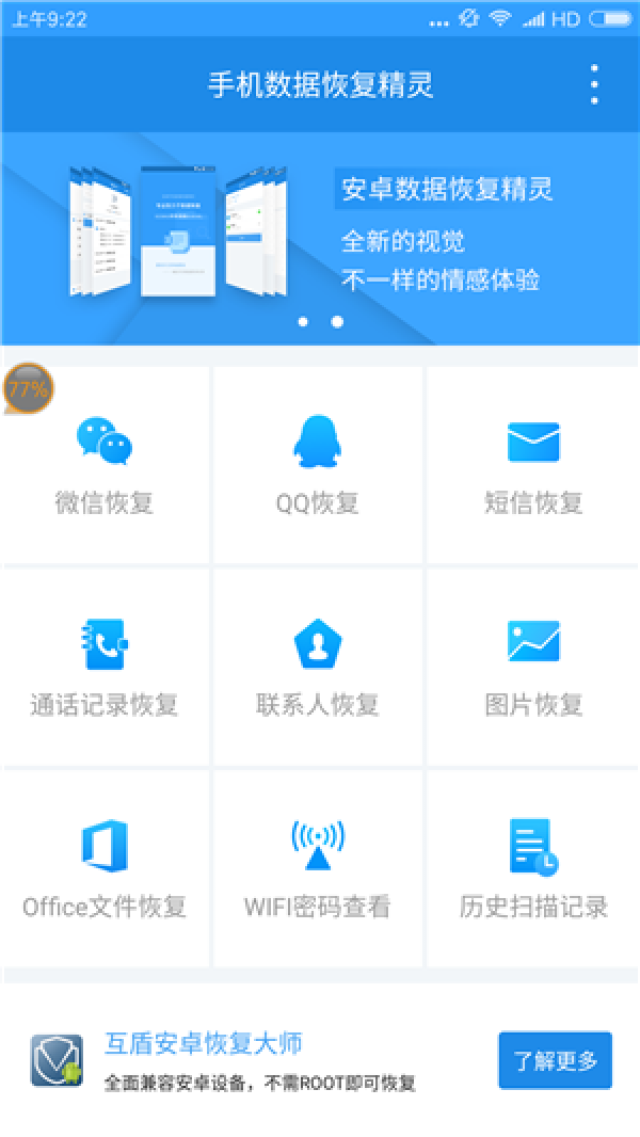640x1137 pixels.
Task: Open Office文件恢复 tile
Action: 105,869
